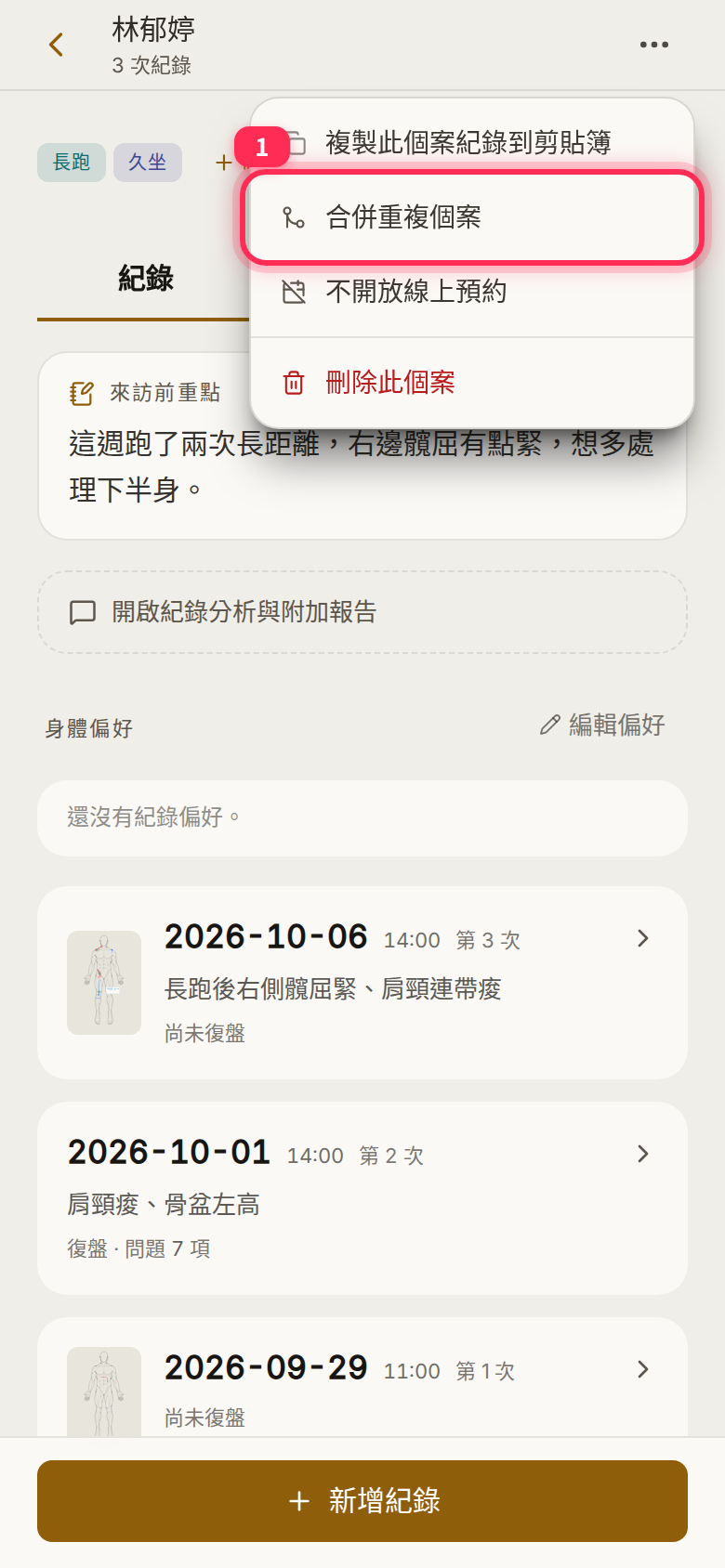Choose 合併重複個案 from the menu

(x=472, y=217)
